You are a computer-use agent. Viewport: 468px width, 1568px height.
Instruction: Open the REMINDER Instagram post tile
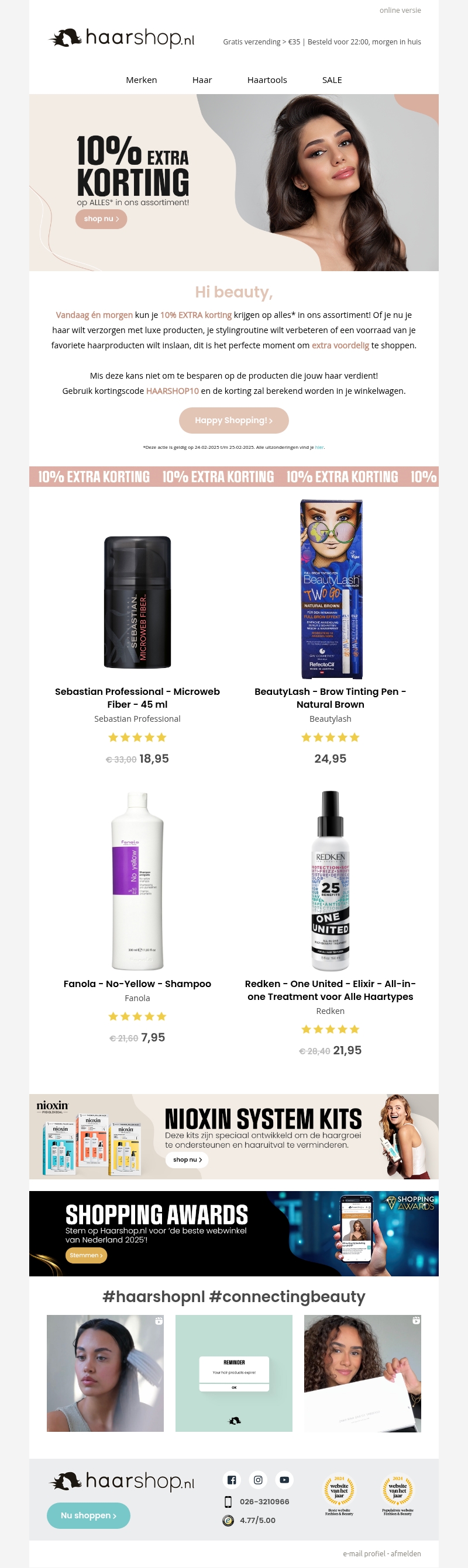coord(234,1373)
